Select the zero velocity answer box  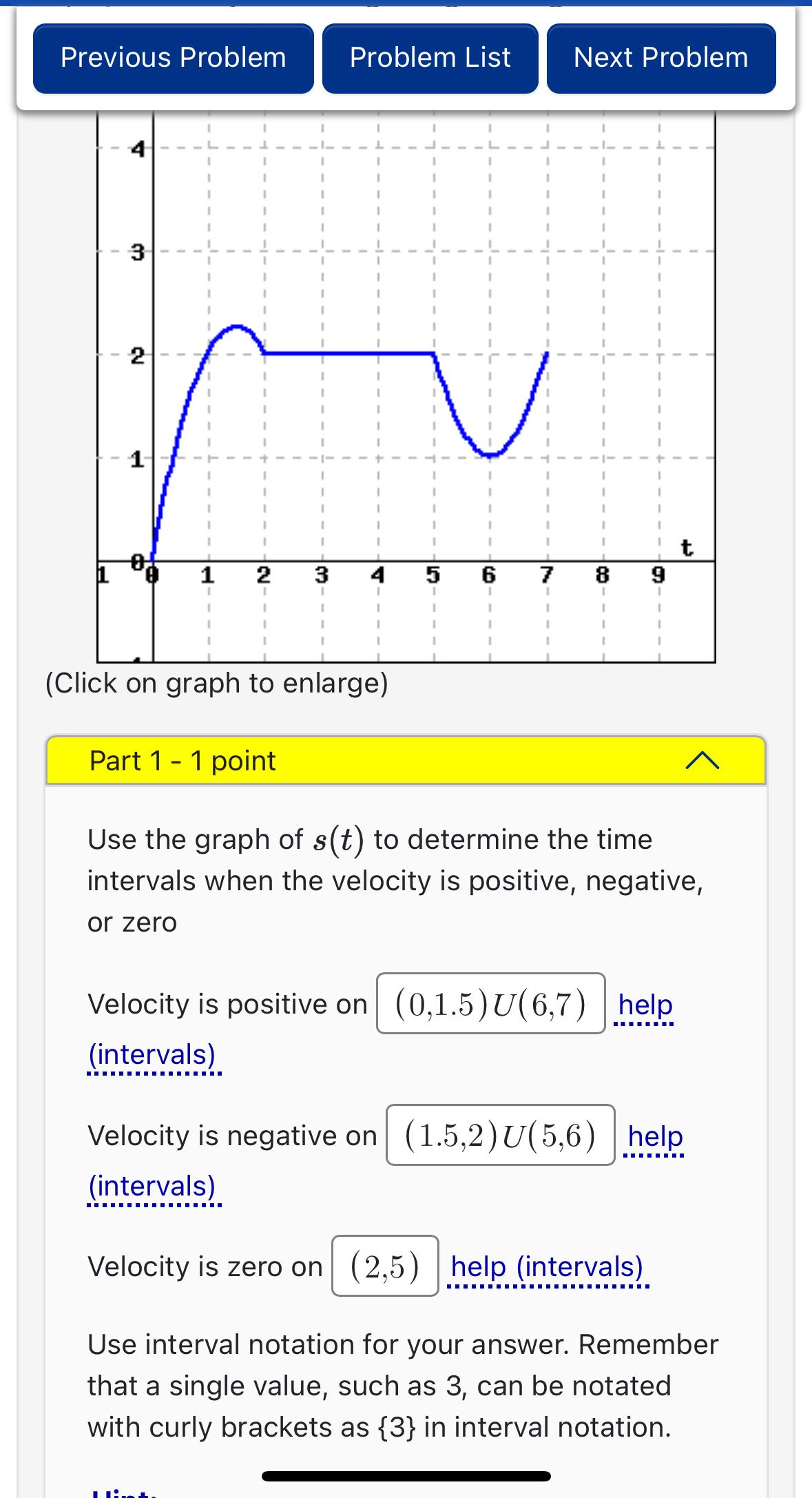click(384, 1264)
